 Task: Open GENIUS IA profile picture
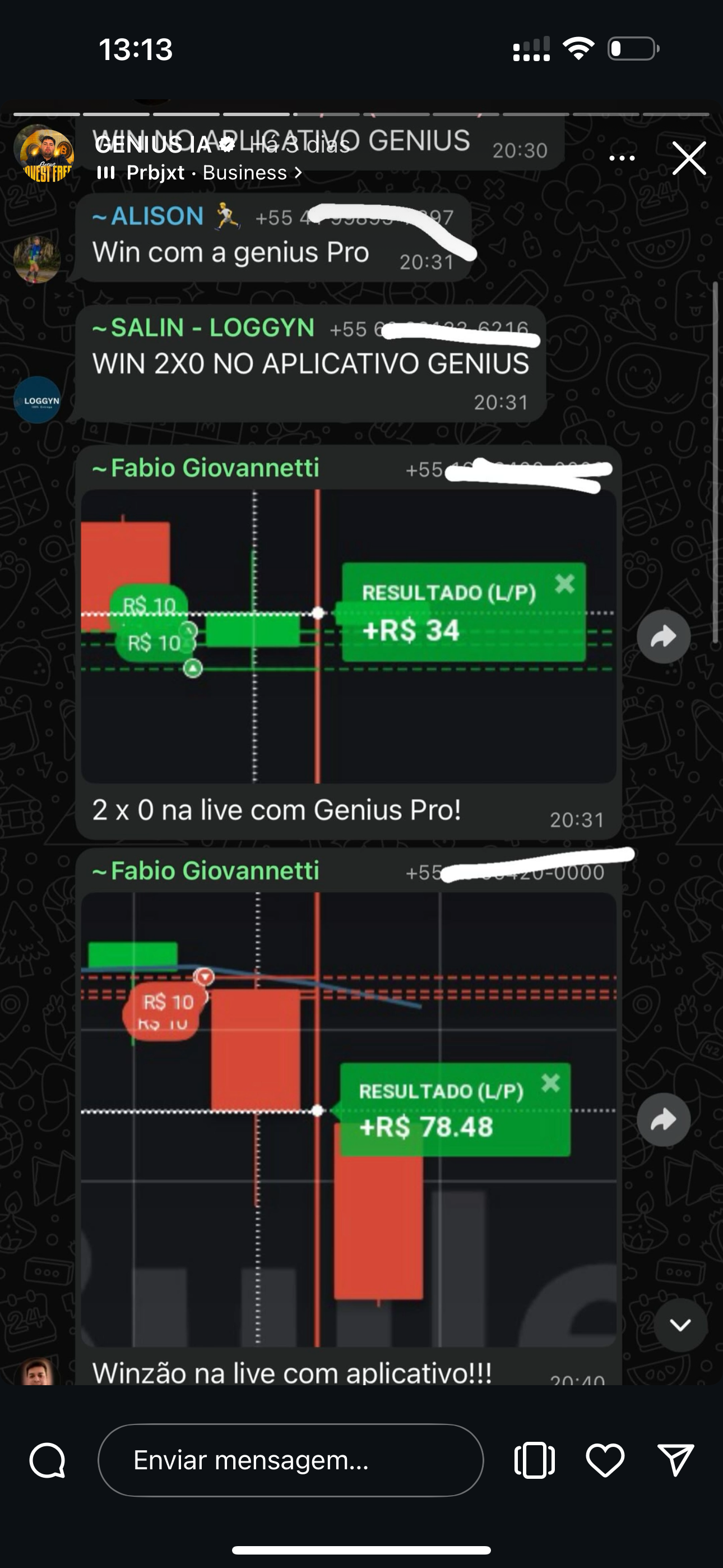tap(45, 155)
